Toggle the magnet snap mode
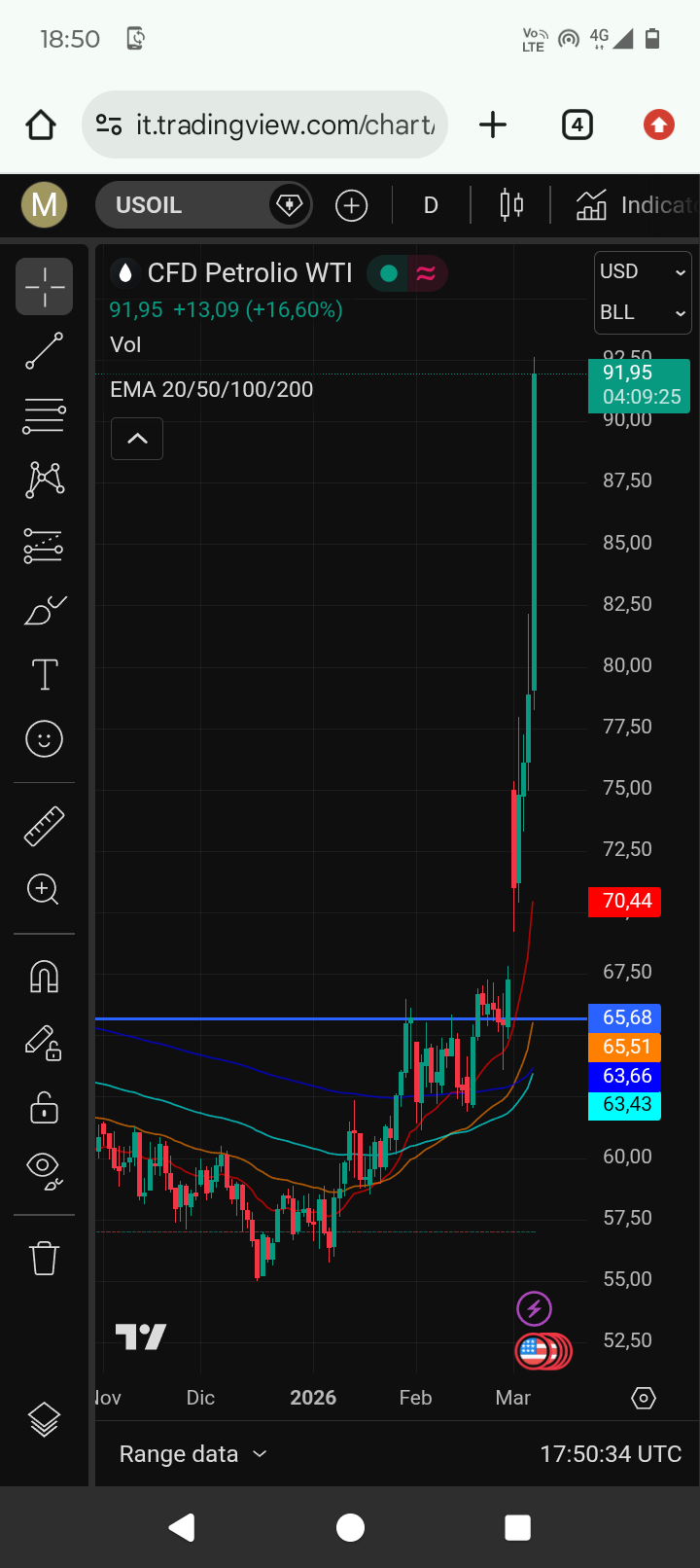The height and width of the screenshot is (1568, 700). click(44, 976)
